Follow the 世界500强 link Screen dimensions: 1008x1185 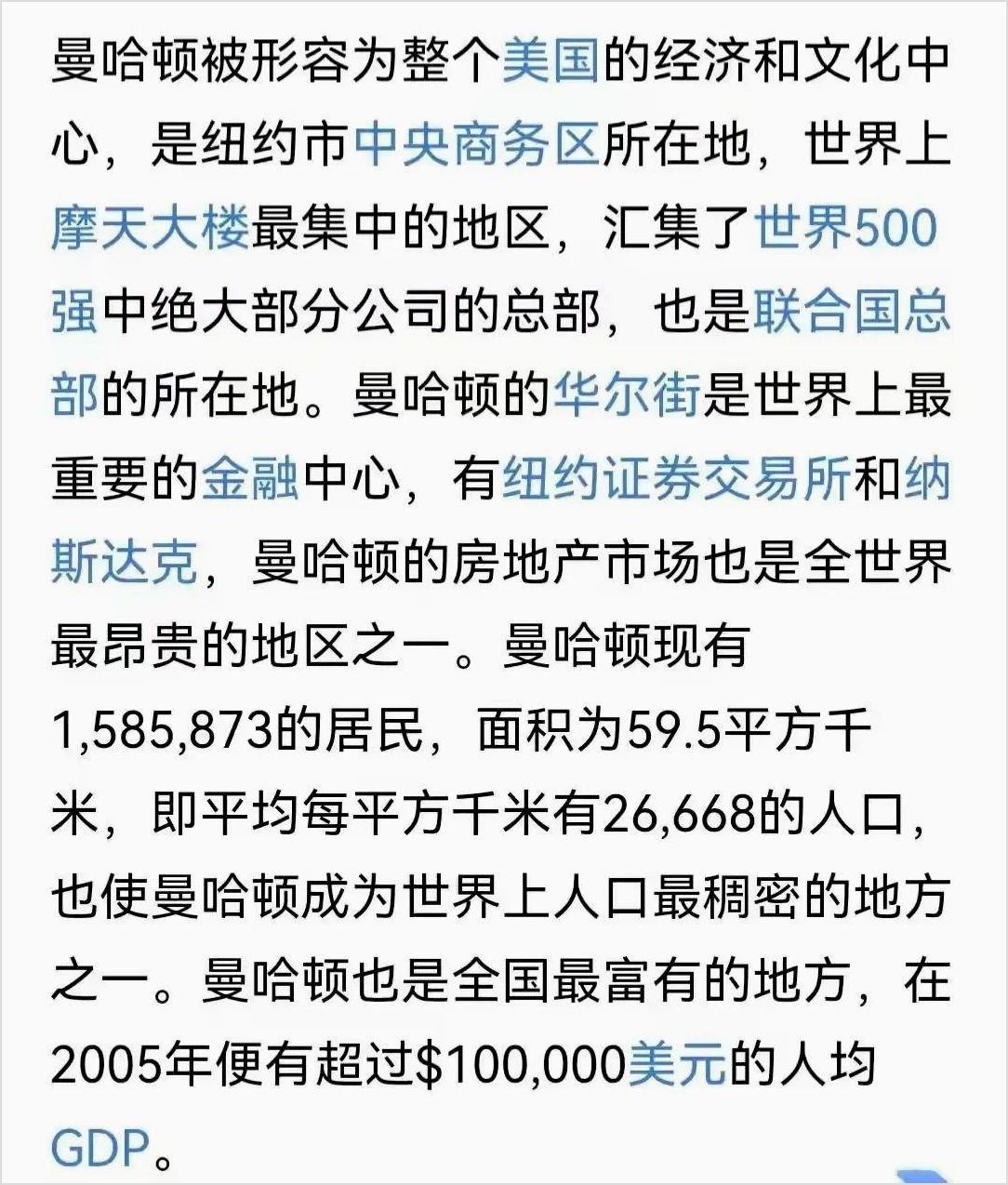click(844, 228)
